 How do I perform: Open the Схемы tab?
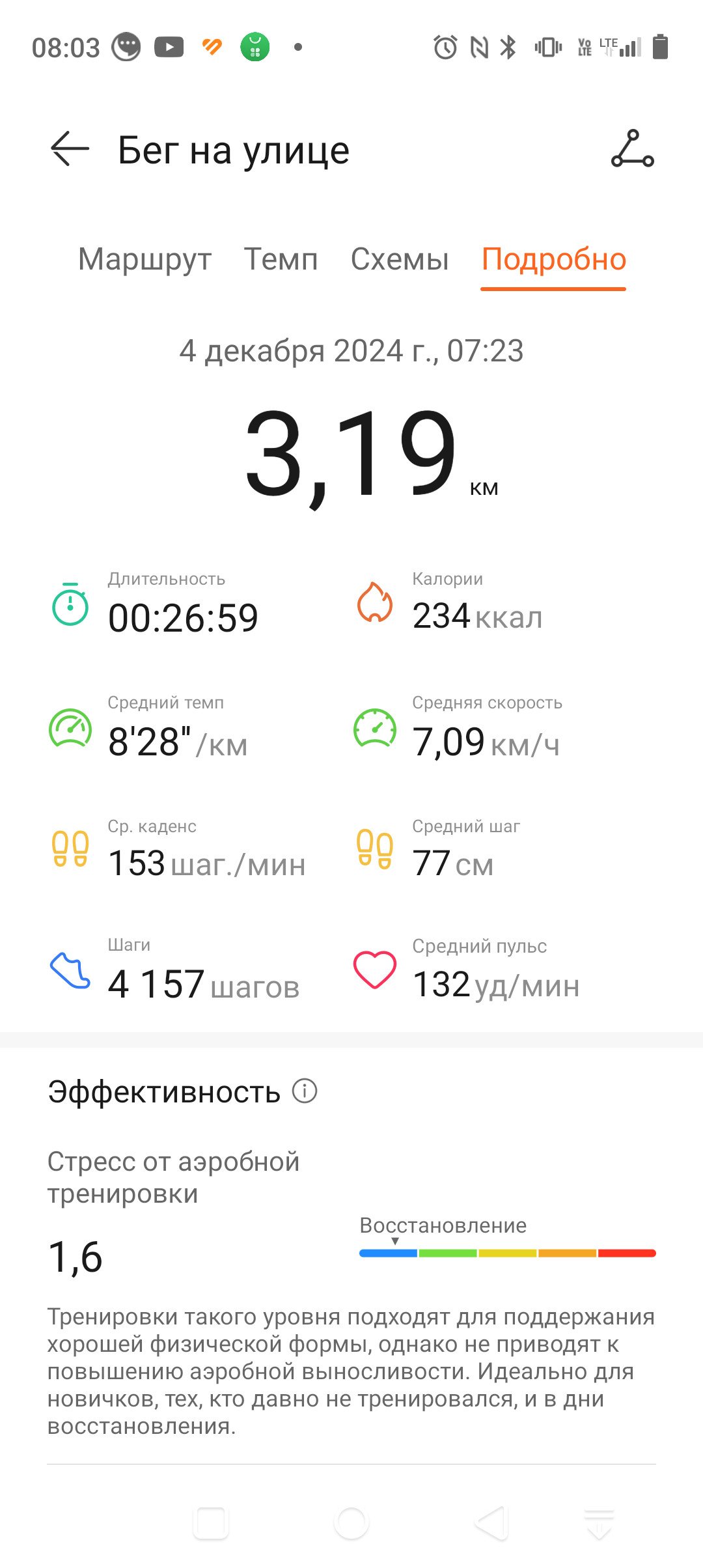[400, 259]
